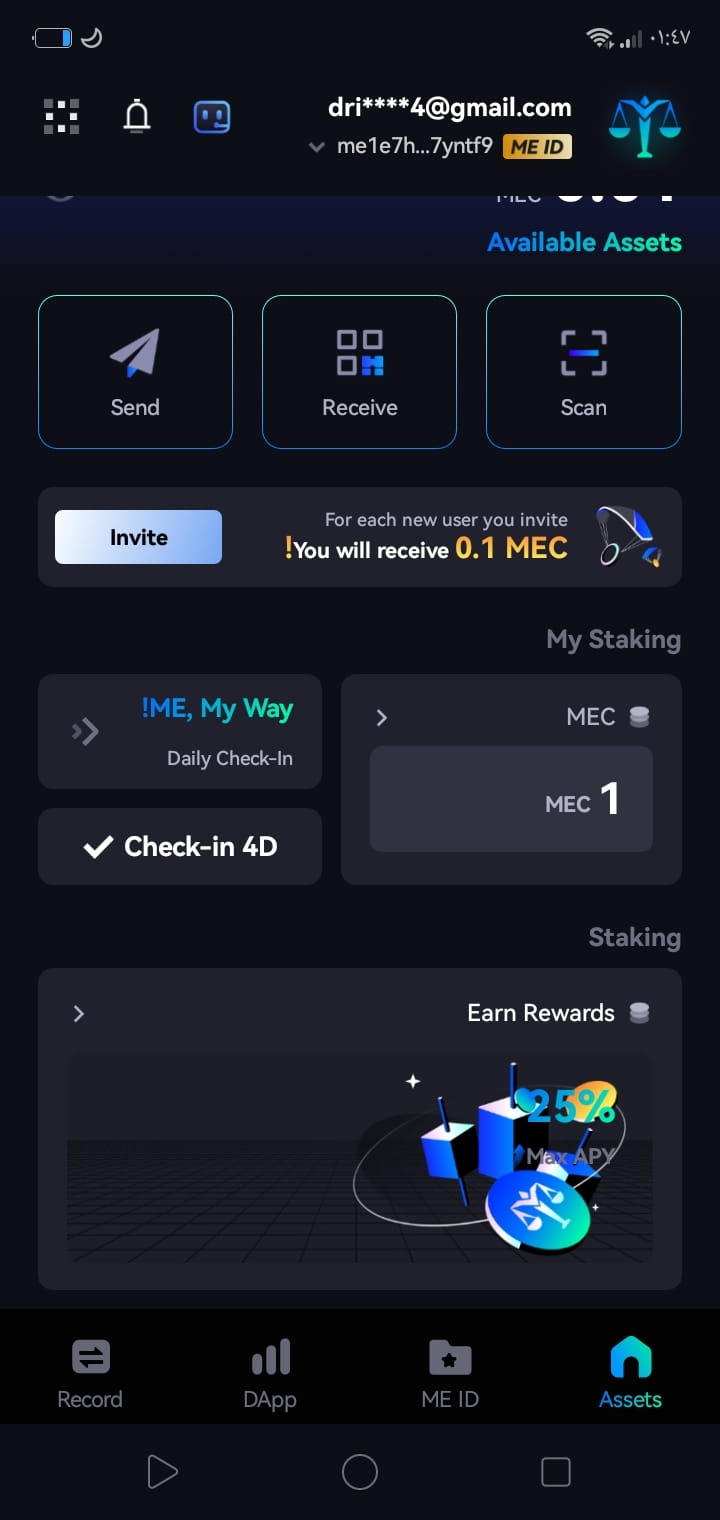Tap the Scan icon

[x=583, y=352]
